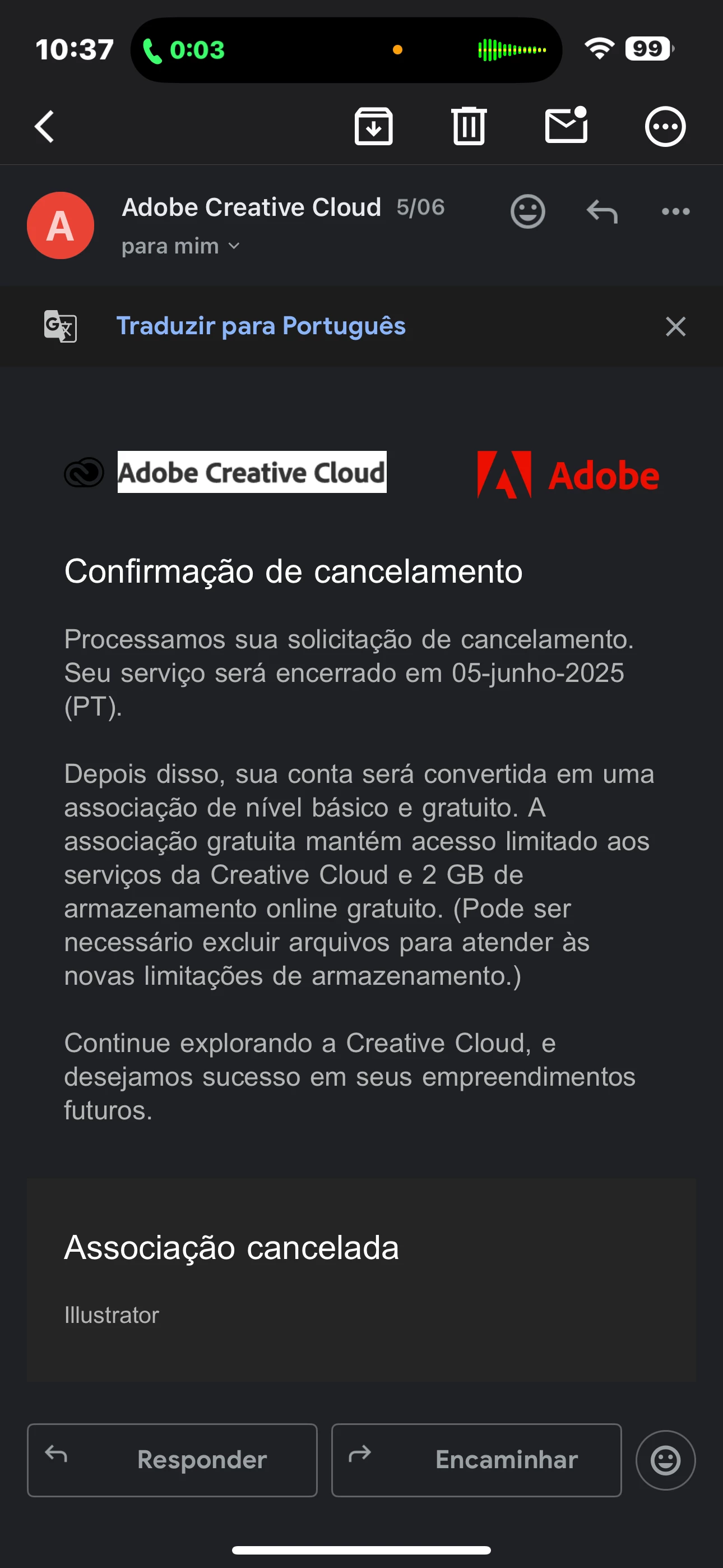Archive this Adobe email
Viewport: 723px width, 1568px height.
coord(373,127)
